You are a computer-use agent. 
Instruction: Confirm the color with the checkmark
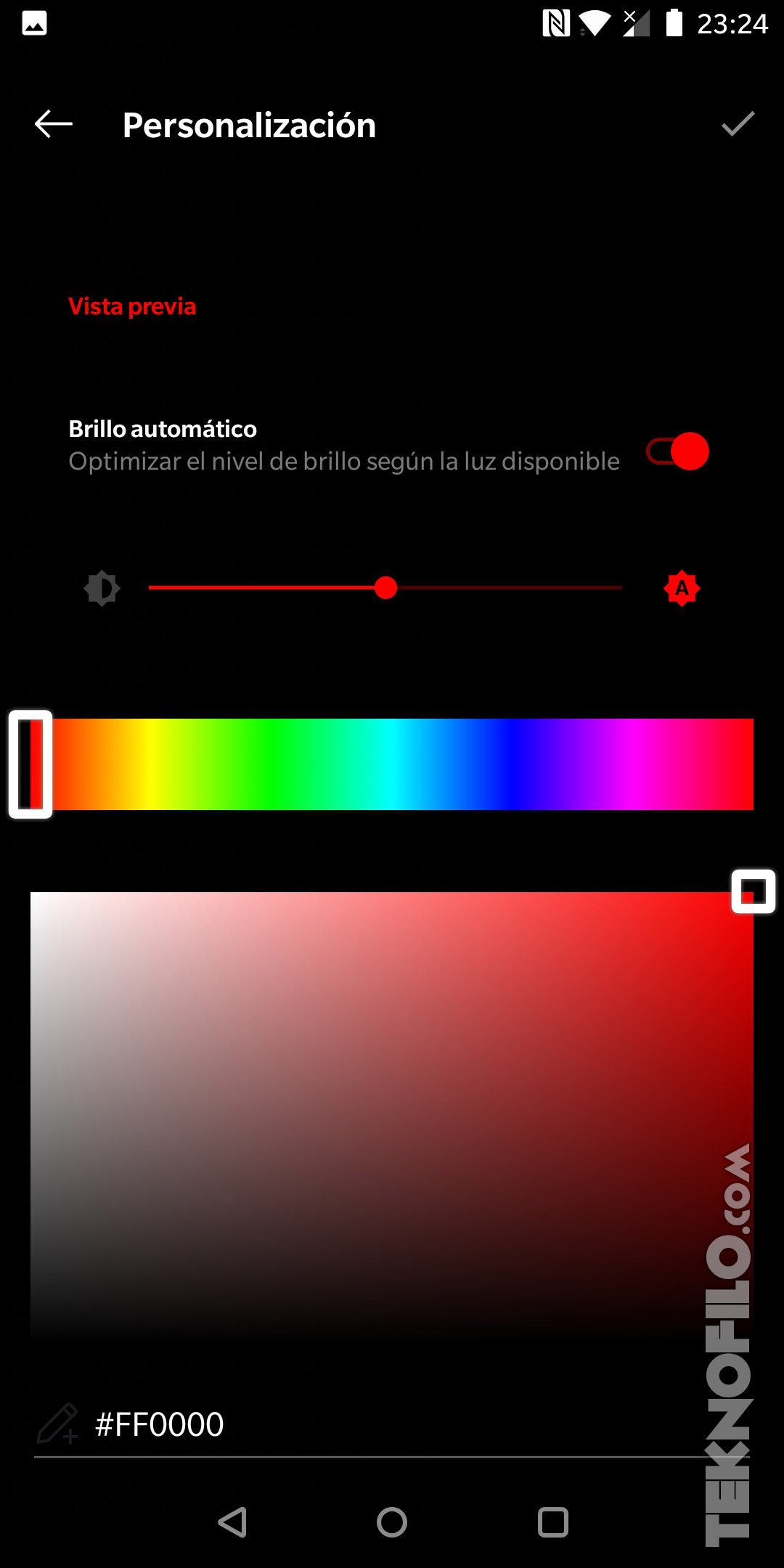(x=738, y=124)
